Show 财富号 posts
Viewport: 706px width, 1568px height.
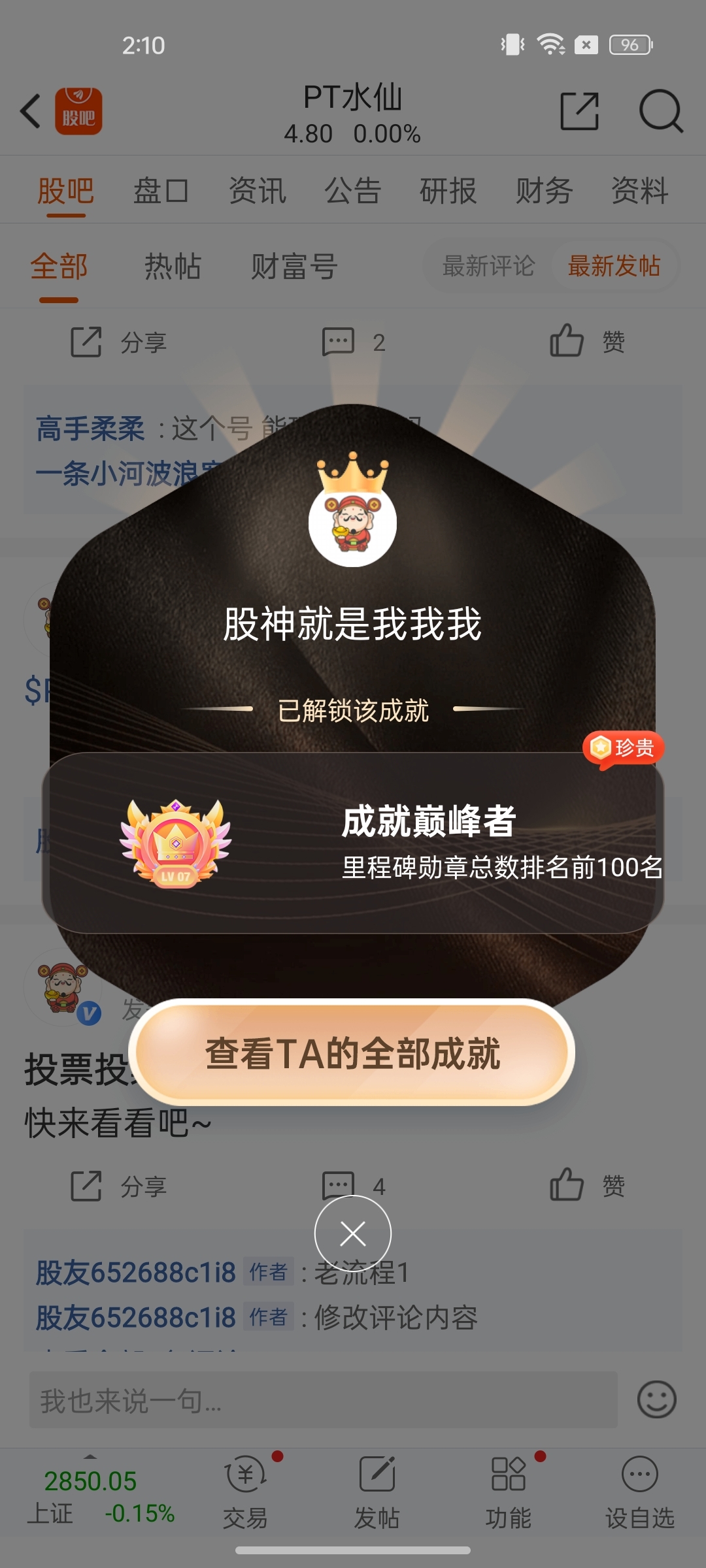(x=294, y=267)
